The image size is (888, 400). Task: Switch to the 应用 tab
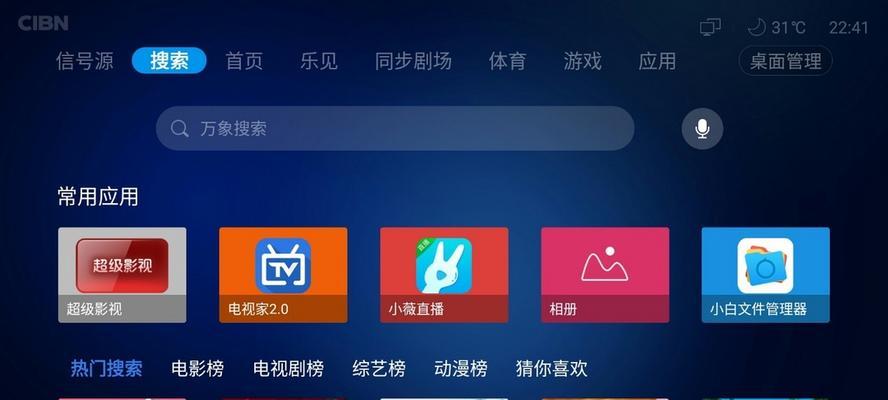(x=657, y=61)
